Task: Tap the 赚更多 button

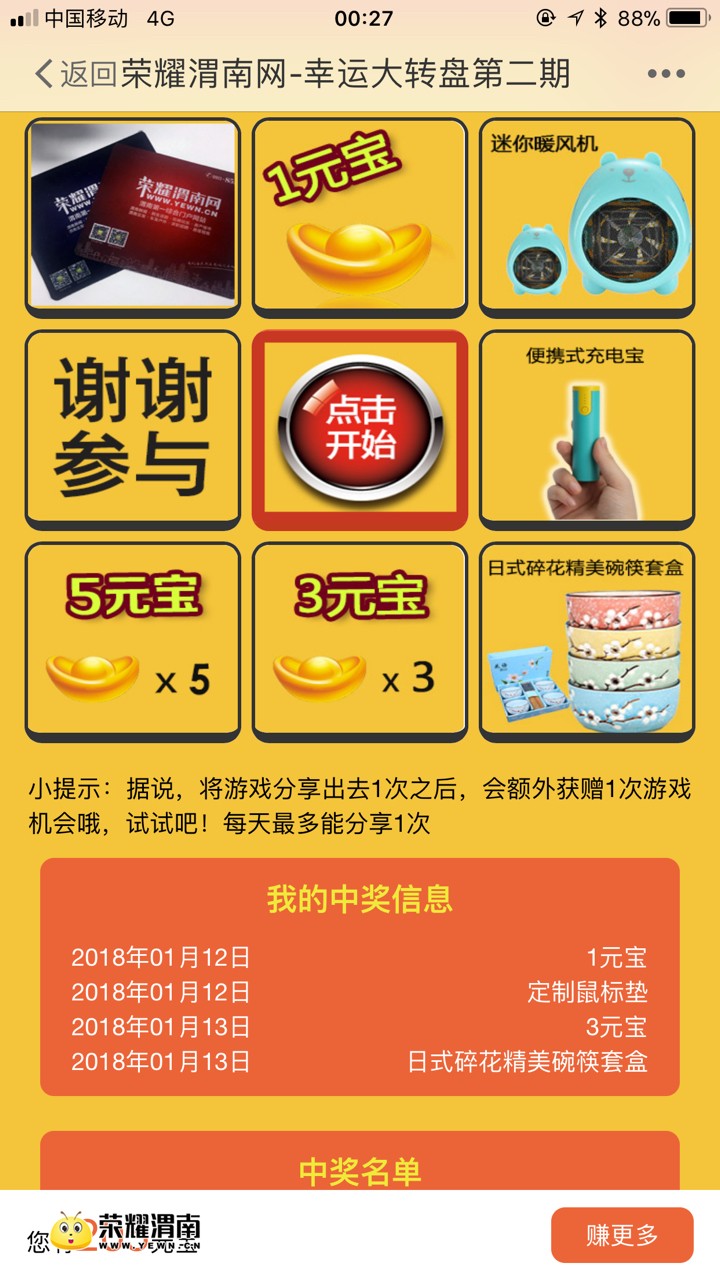Action: pos(621,1235)
